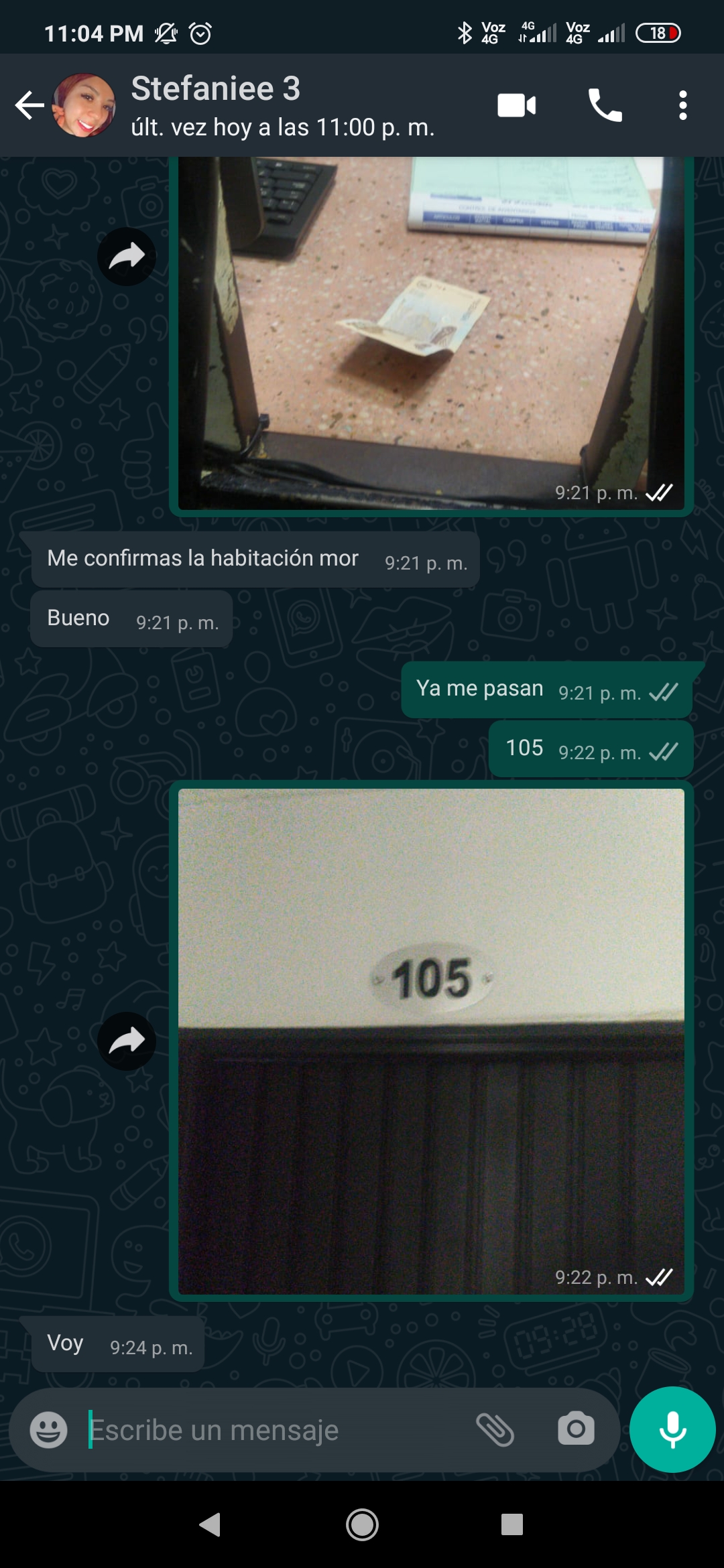Open the emoji picker

(48, 1430)
